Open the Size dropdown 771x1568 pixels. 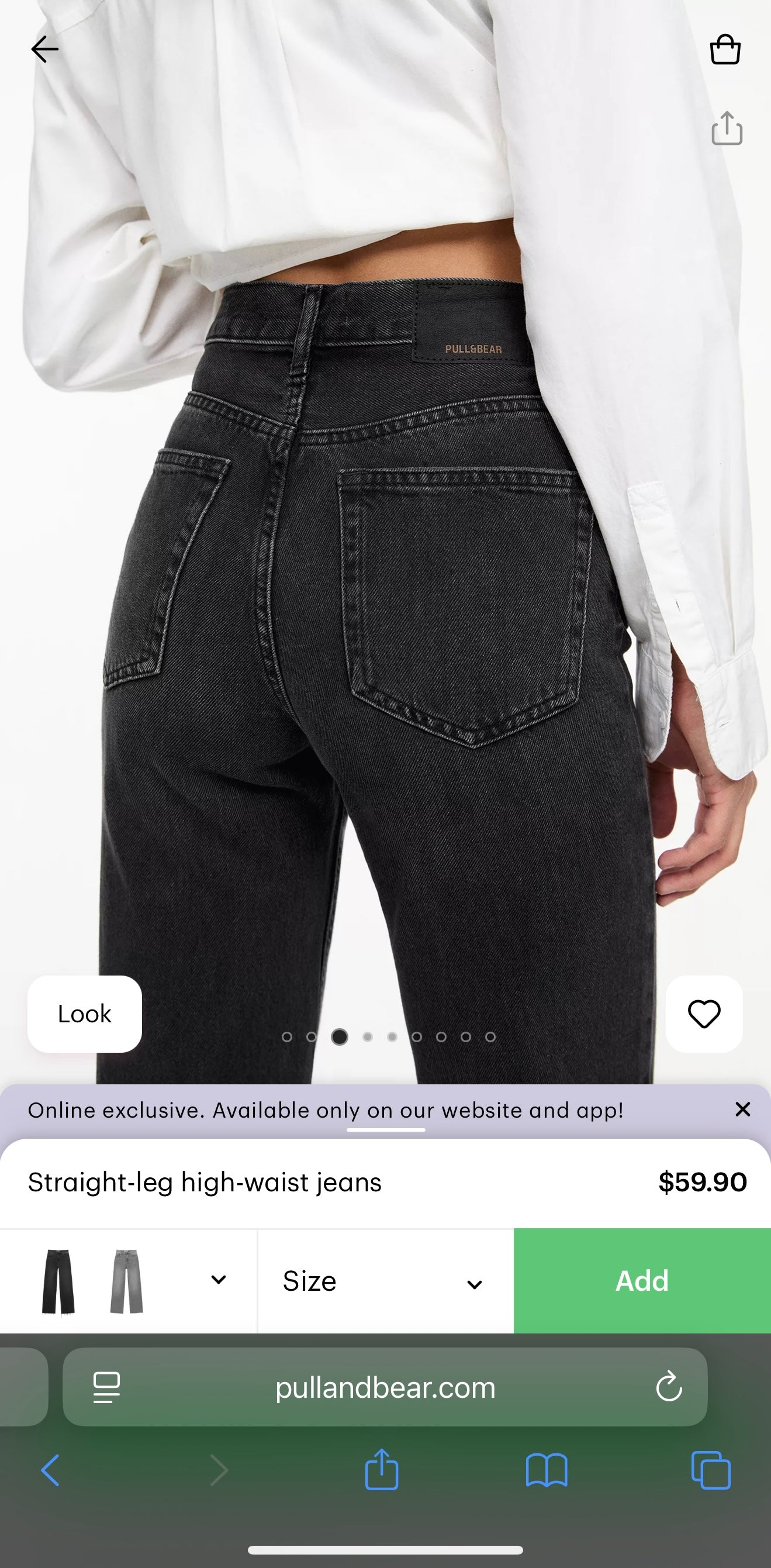point(385,1281)
